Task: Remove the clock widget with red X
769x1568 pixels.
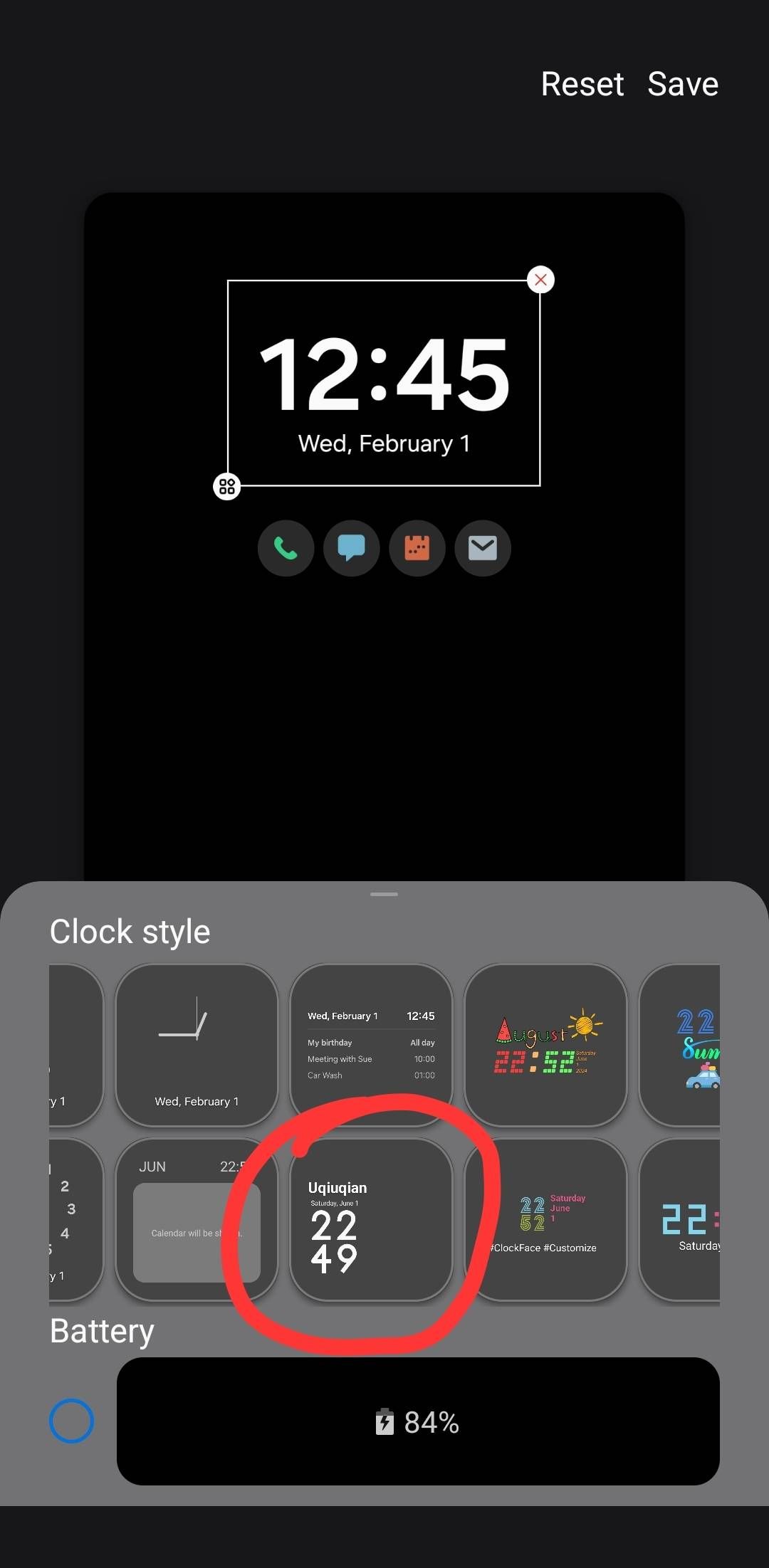Action: (x=540, y=280)
